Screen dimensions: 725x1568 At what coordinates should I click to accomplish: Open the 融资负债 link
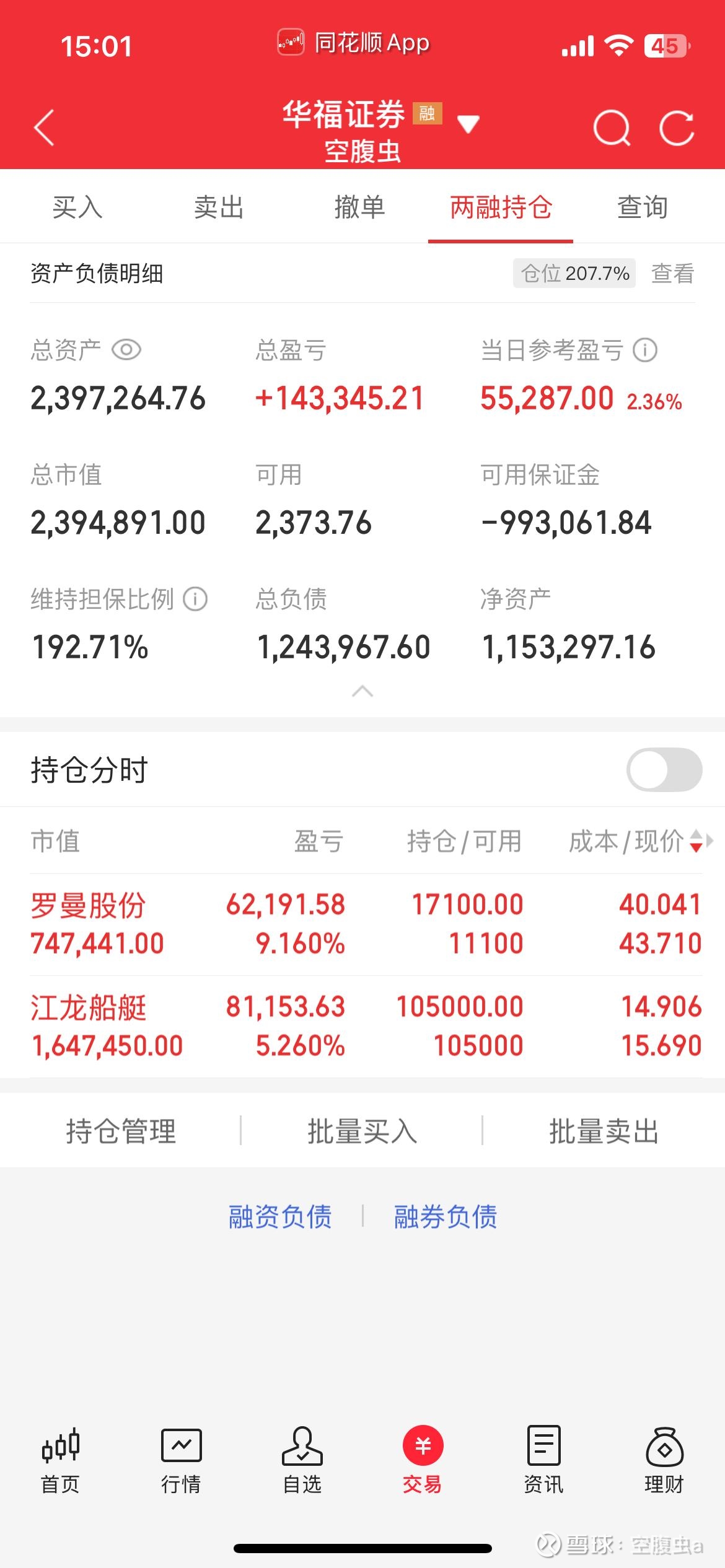click(280, 1216)
